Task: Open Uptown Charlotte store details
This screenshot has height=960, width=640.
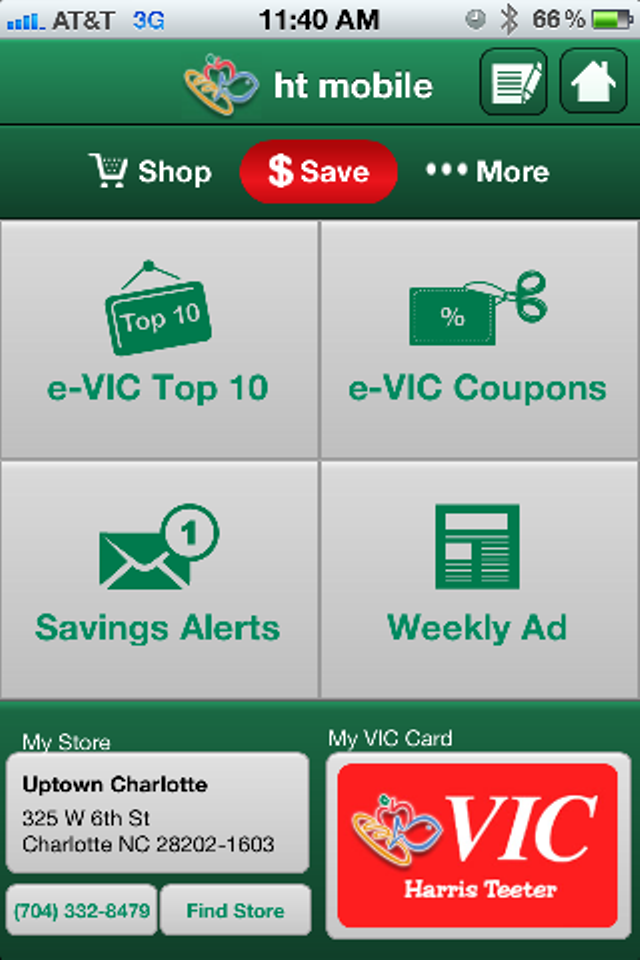Action: [x=157, y=815]
